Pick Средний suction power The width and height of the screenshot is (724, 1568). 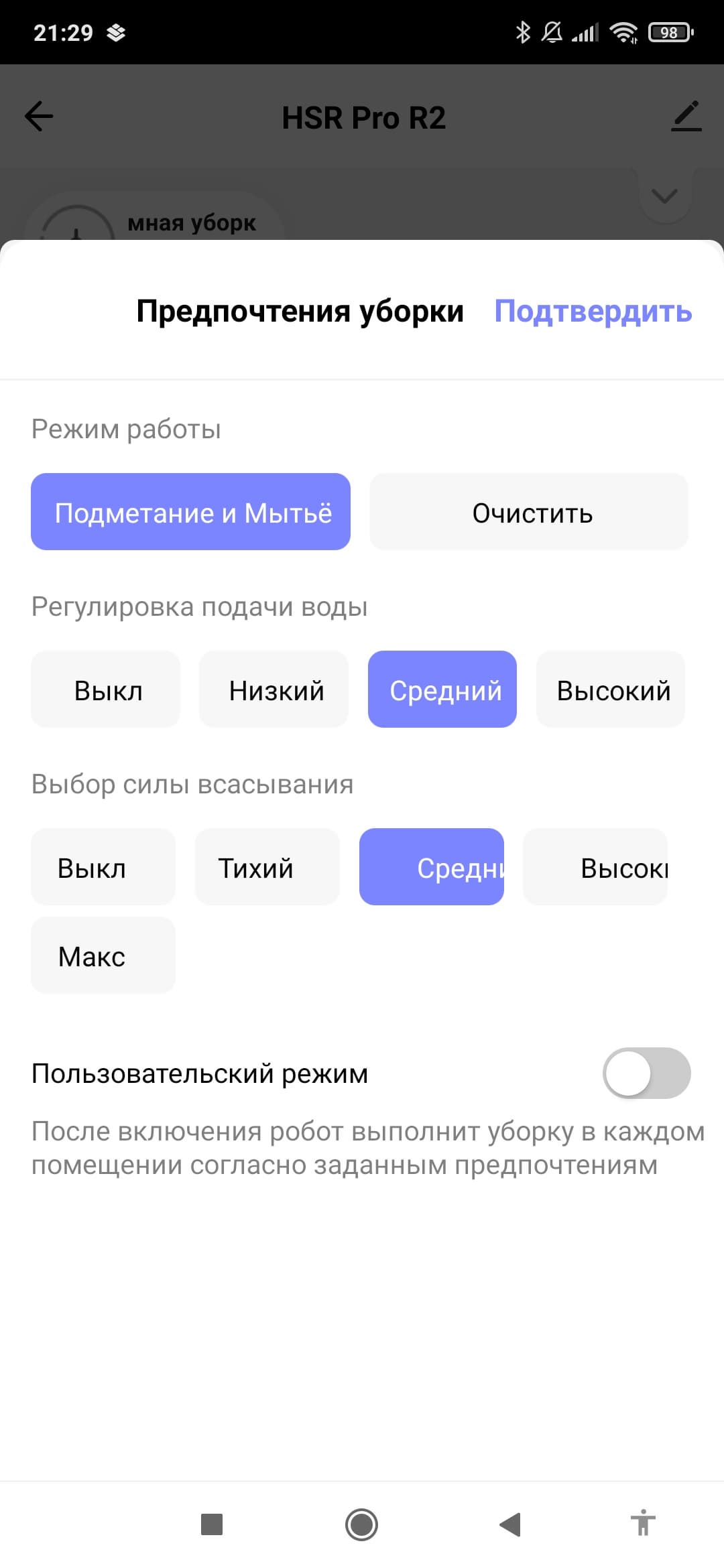[432, 867]
